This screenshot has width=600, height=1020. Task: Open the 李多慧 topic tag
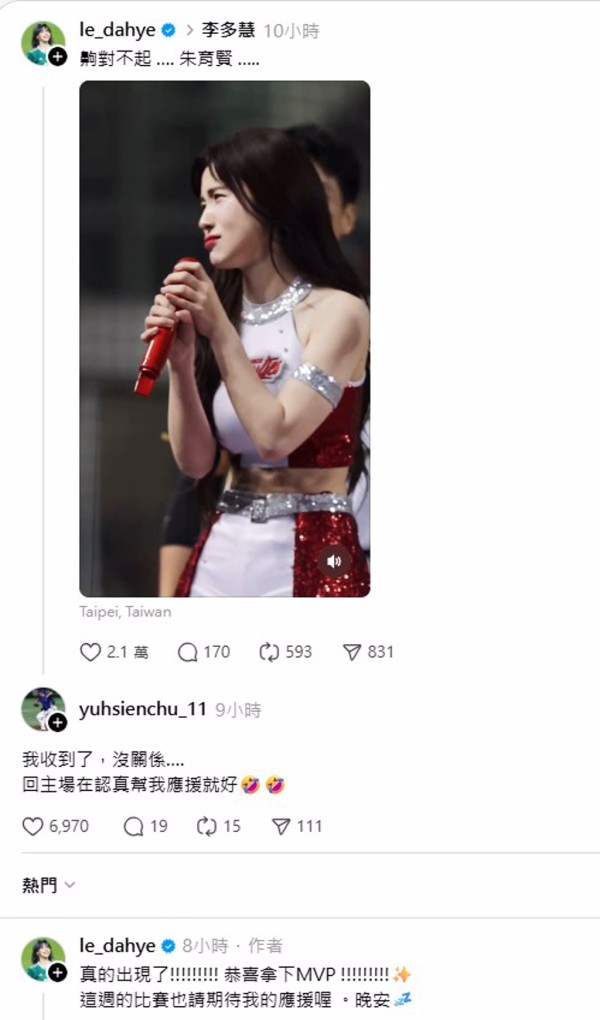pos(228,31)
